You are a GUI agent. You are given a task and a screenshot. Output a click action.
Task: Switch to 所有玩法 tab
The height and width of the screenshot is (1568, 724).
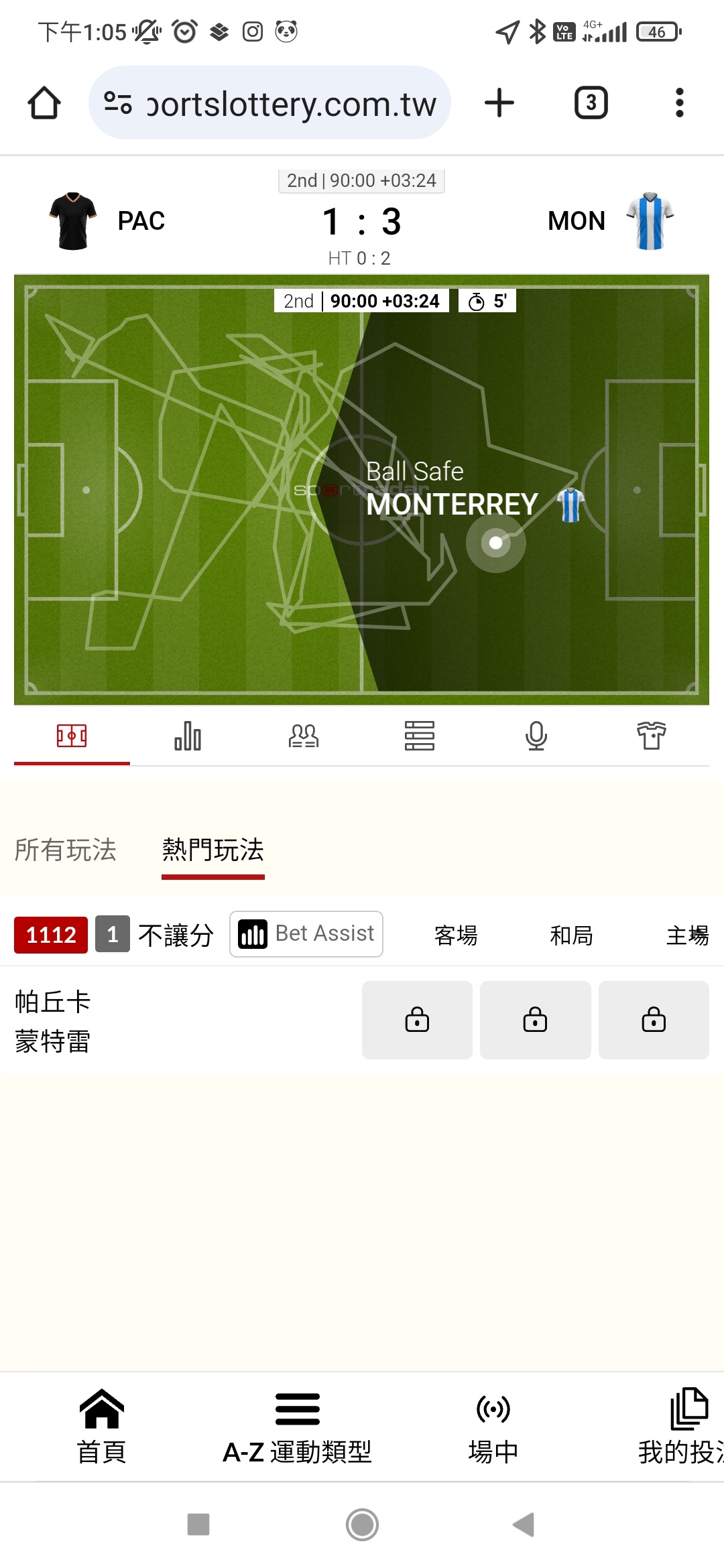(66, 850)
